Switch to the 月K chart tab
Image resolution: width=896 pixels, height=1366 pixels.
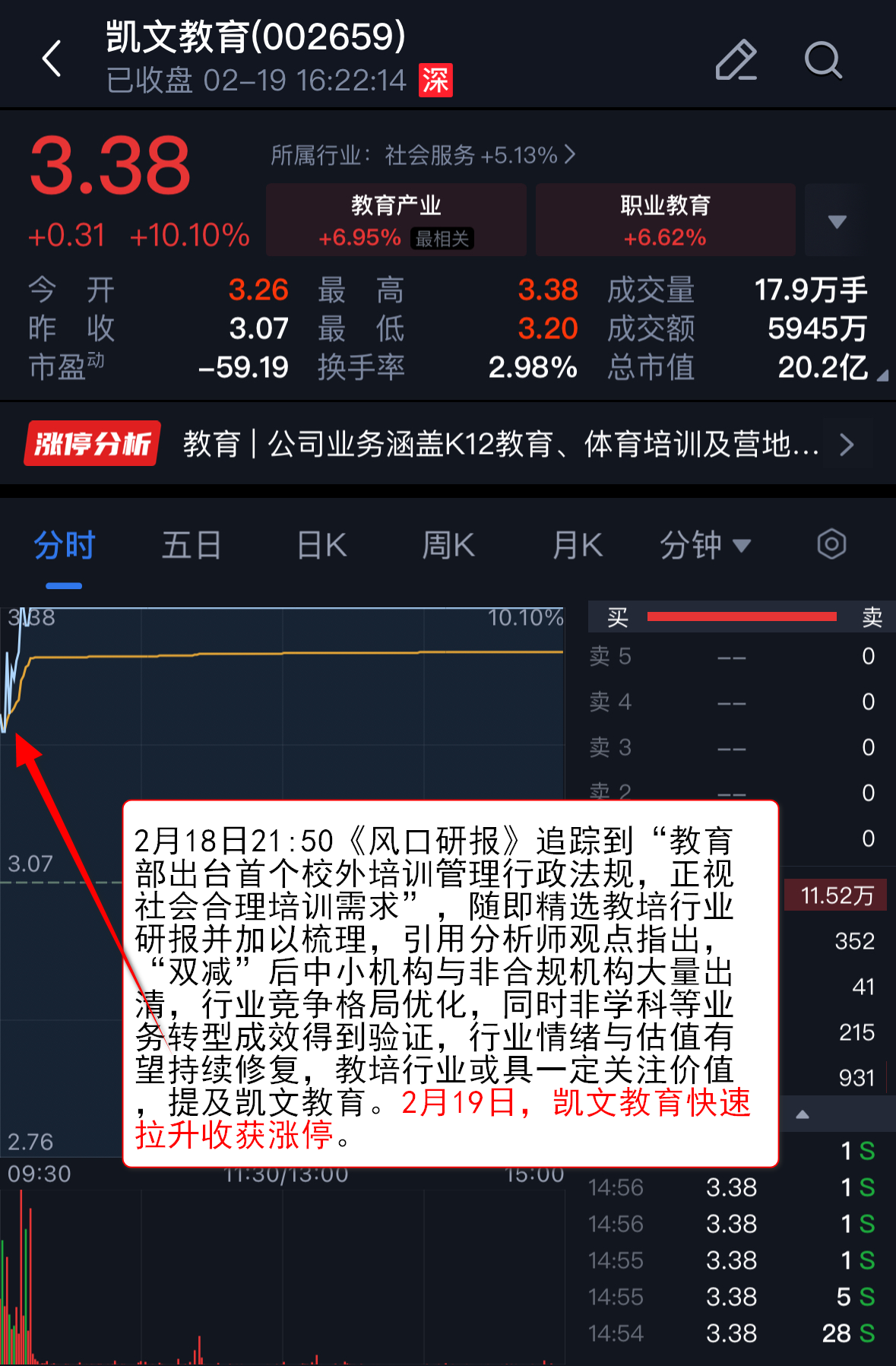(x=577, y=546)
